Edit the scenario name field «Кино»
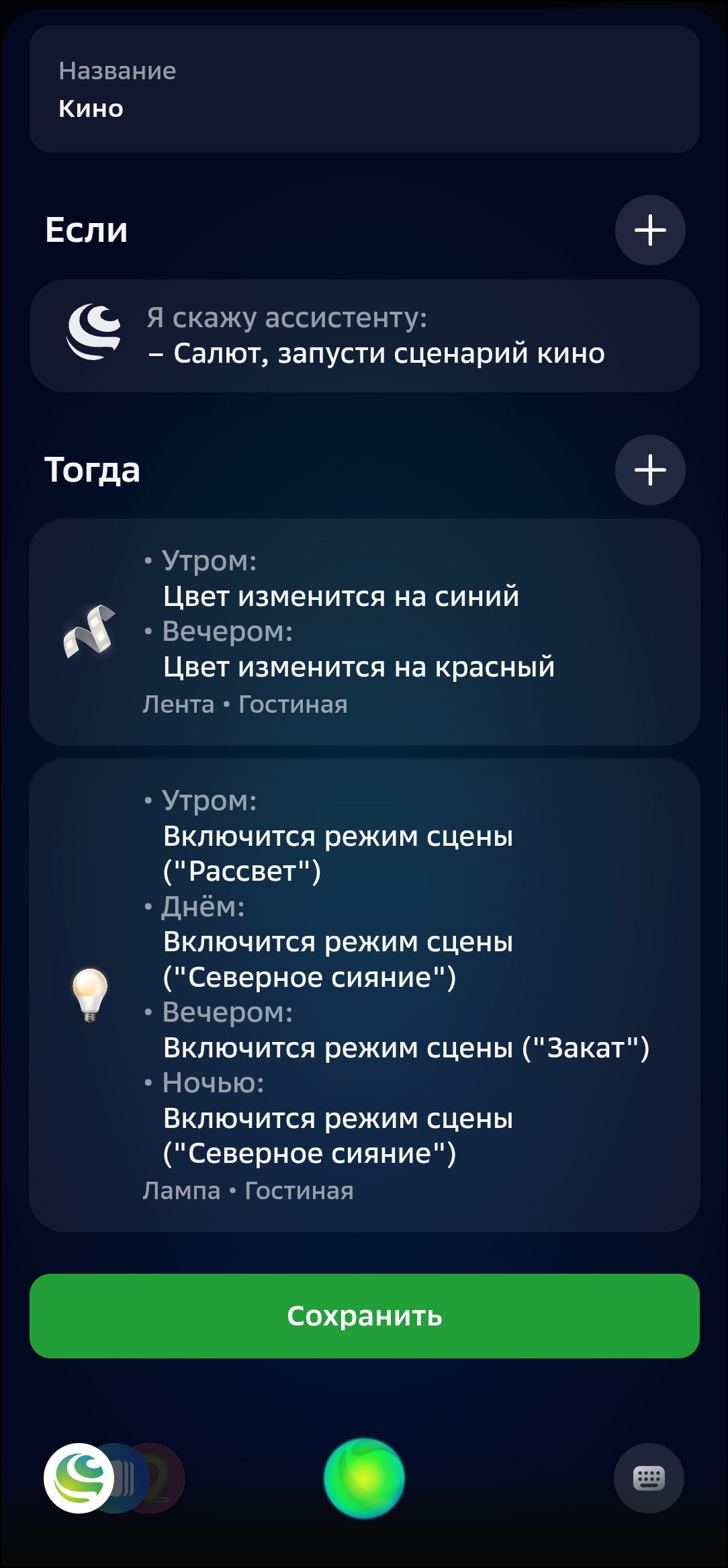This screenshot has width=728, height=1568. (364, 90)
